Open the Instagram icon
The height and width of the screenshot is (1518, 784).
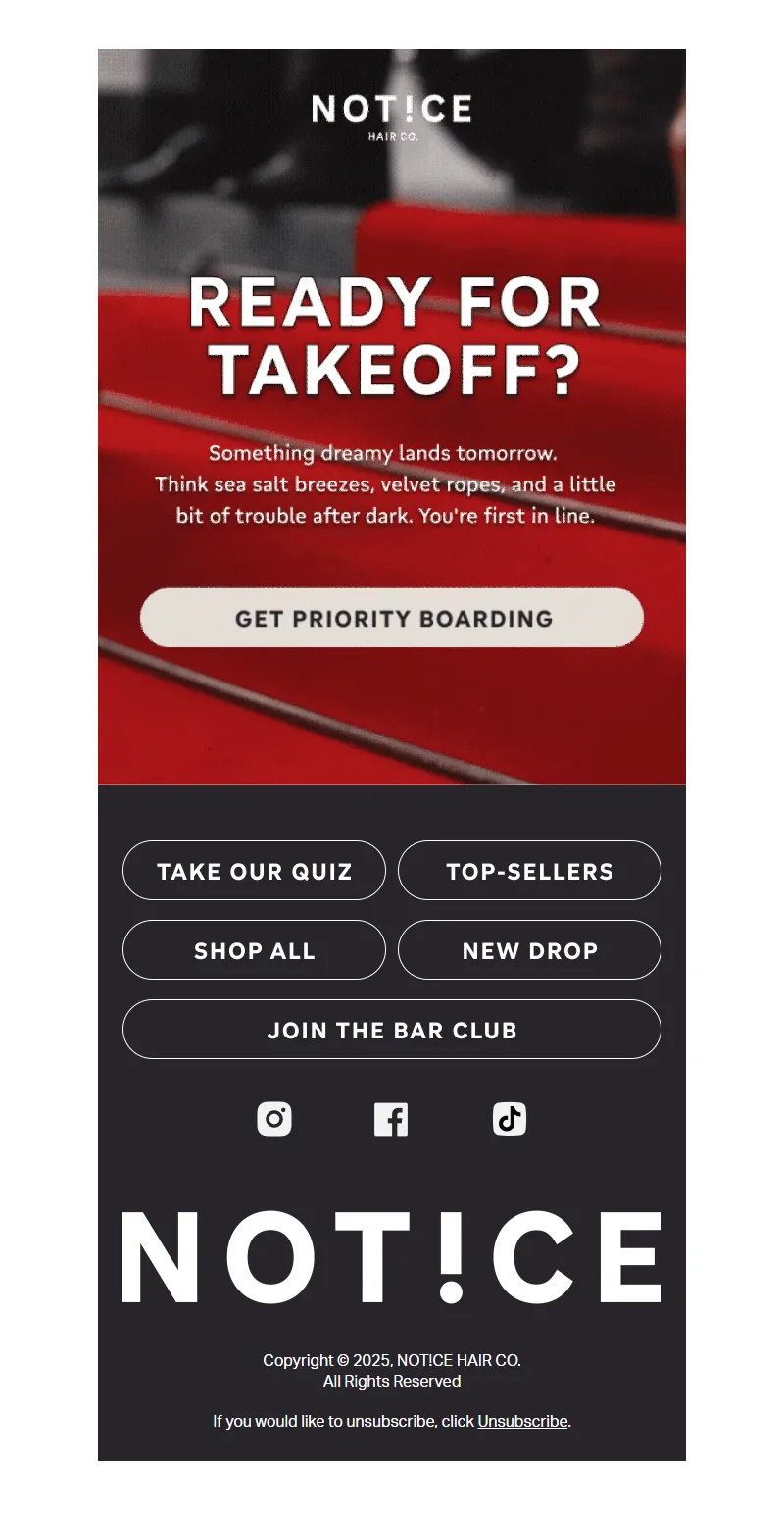click(x=274, y=1119)
